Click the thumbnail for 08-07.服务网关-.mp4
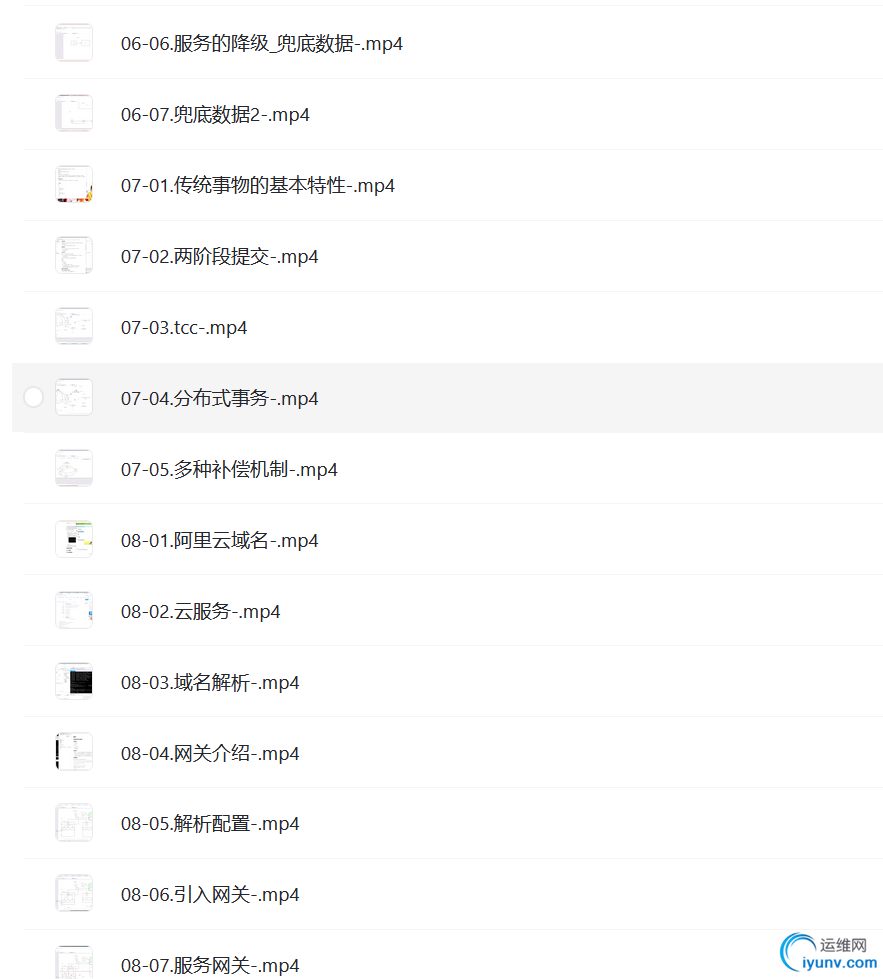 (74, 963)
